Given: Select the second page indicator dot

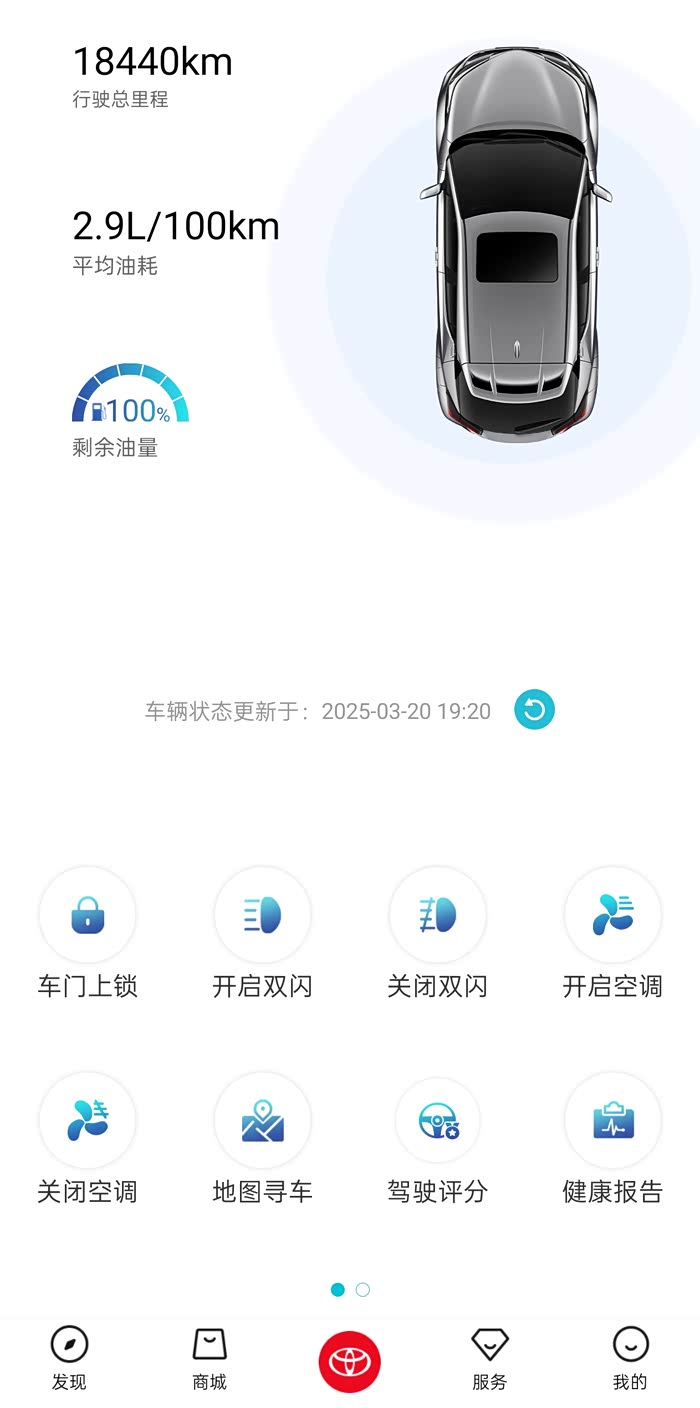Looking at the screenshot, I should pos(363,1290).
